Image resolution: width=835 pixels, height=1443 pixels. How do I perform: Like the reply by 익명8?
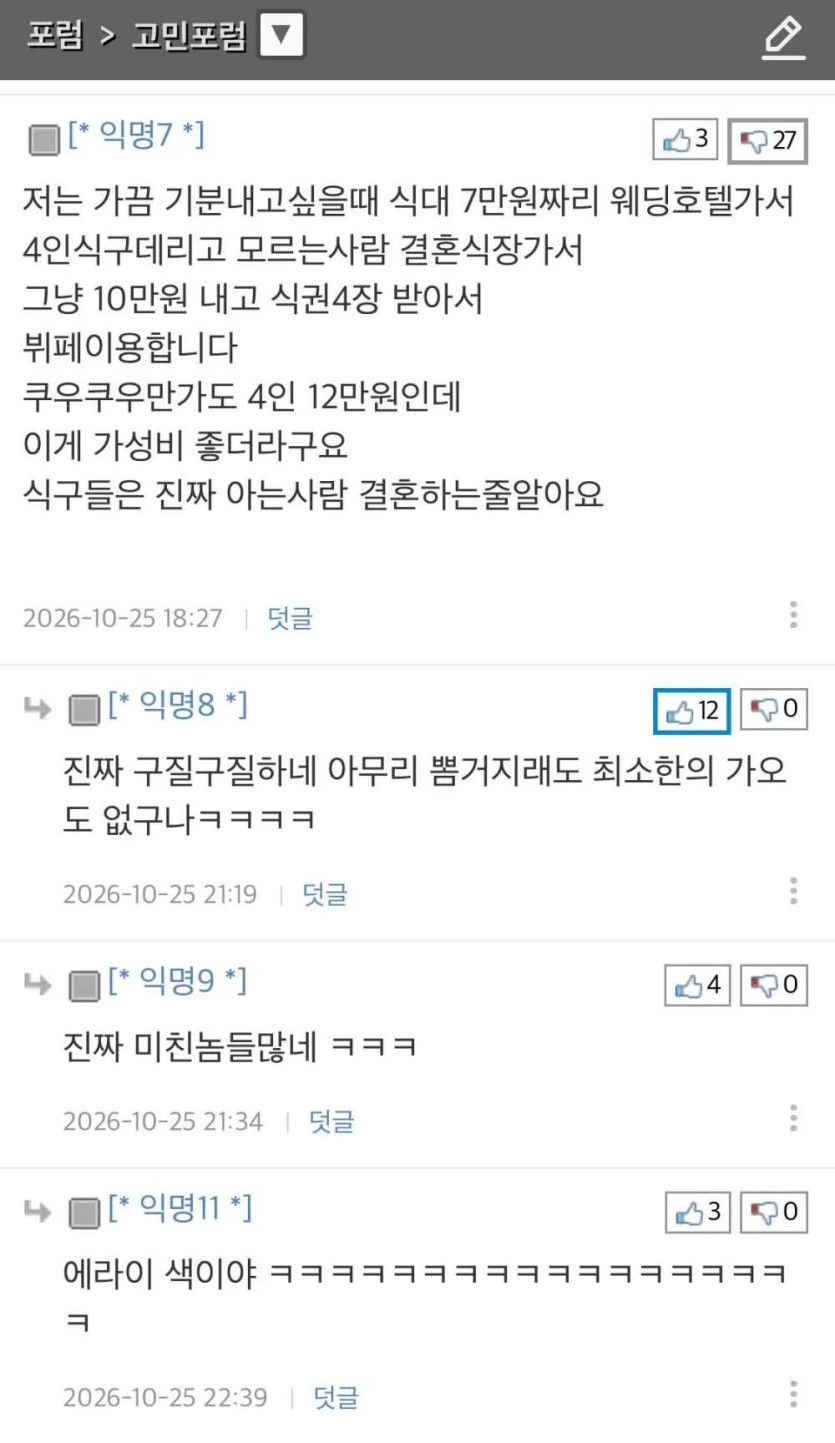click(692, 710)
